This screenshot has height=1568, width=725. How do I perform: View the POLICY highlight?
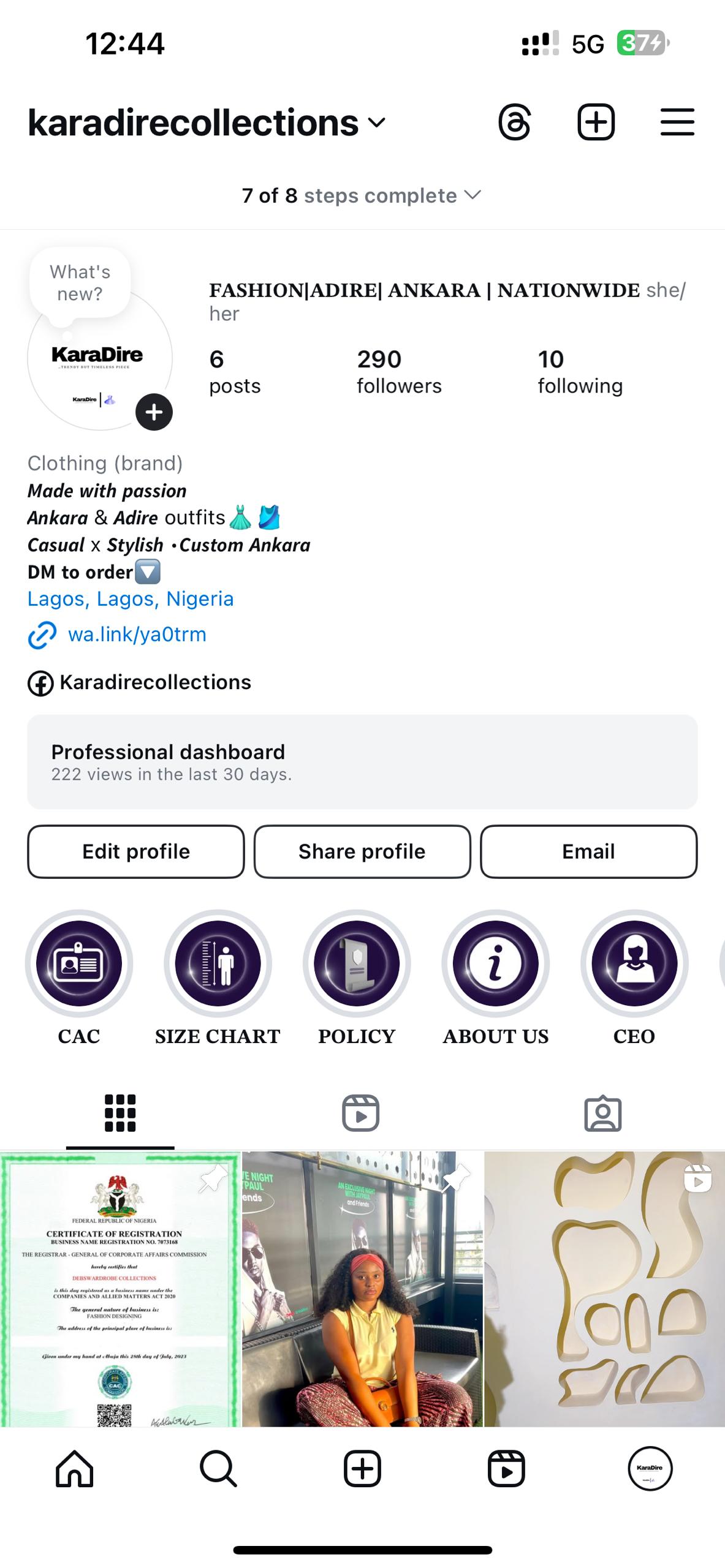coord(357,963)
